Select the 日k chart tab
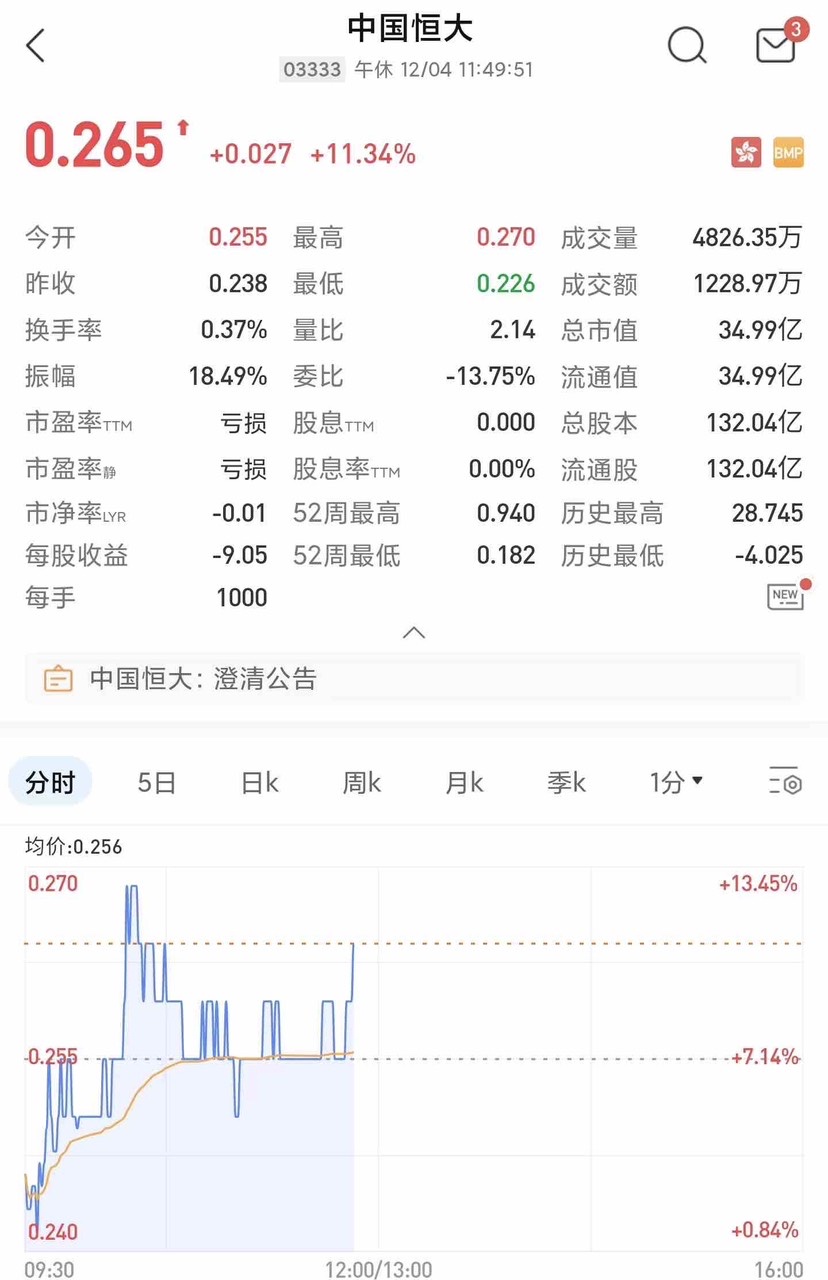 click(260, 782)
